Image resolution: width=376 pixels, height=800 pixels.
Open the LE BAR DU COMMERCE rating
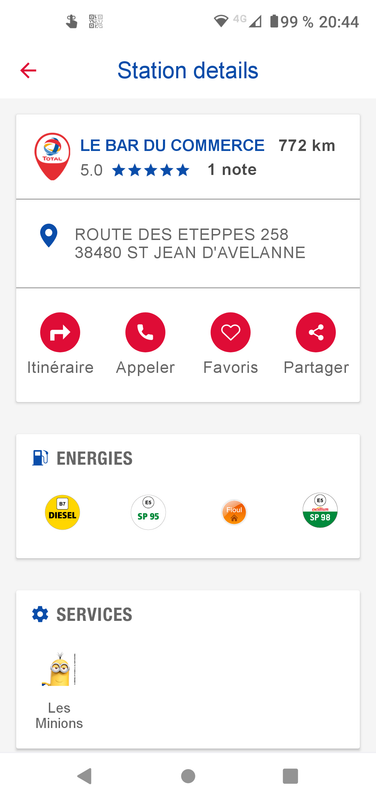pyautogui.click(x=168, y=170)
